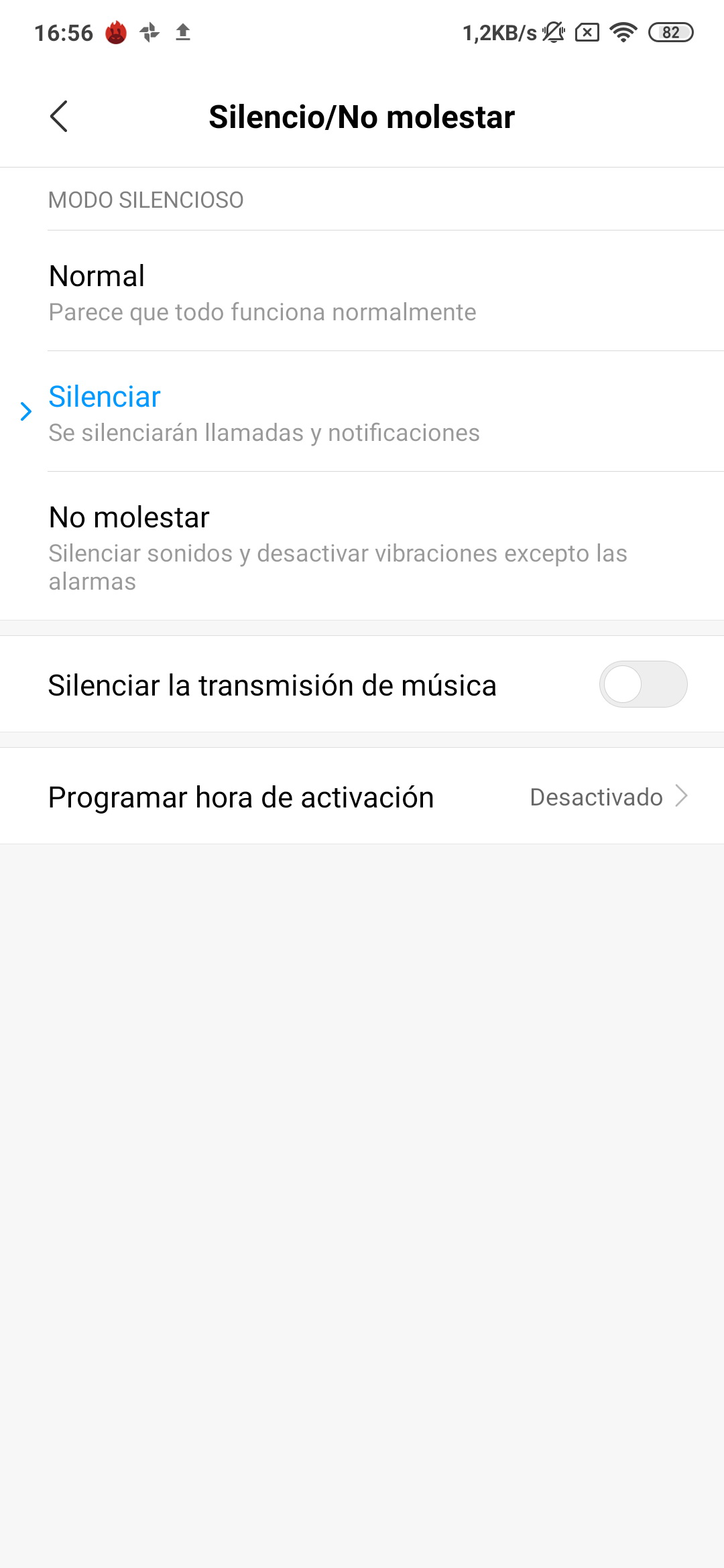Viewport: 724px width, 1568px height.
Task: Open Programar hora de activación
Action: coord(362,796)
